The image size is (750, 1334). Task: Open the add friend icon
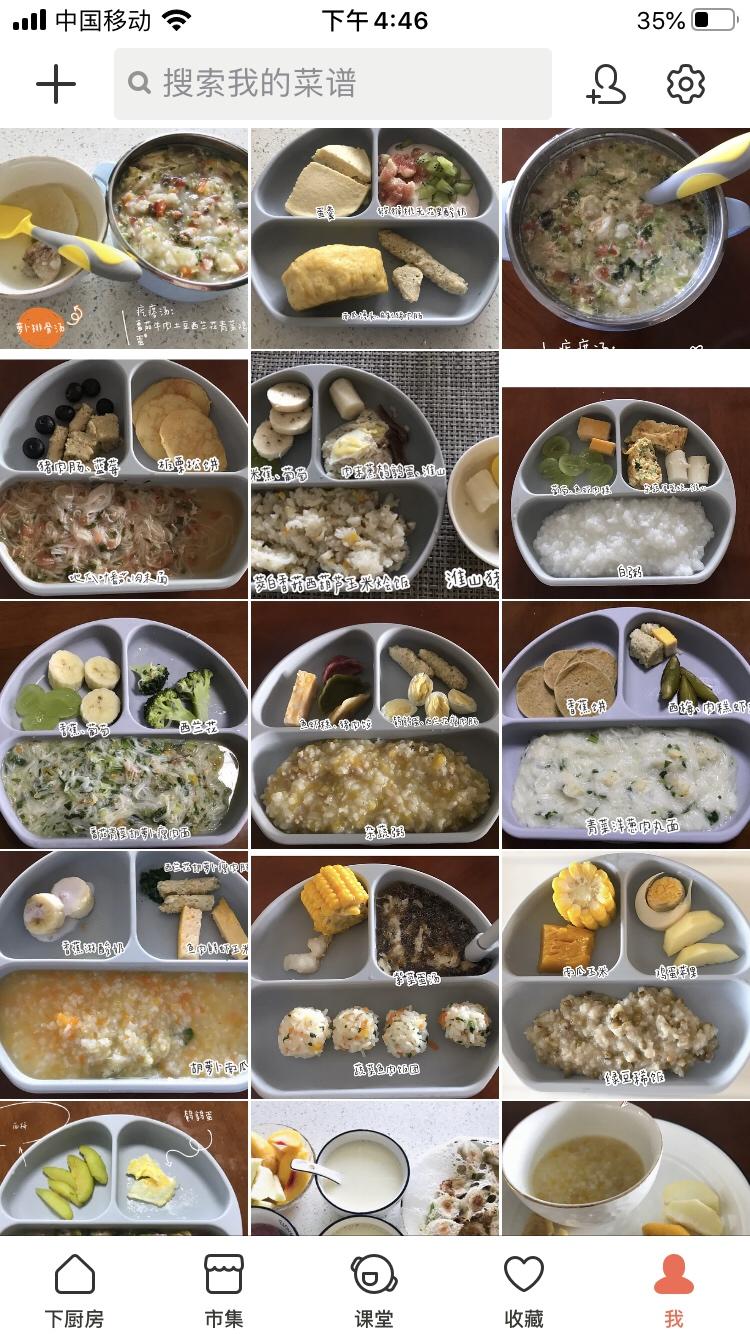coord(606,84)
